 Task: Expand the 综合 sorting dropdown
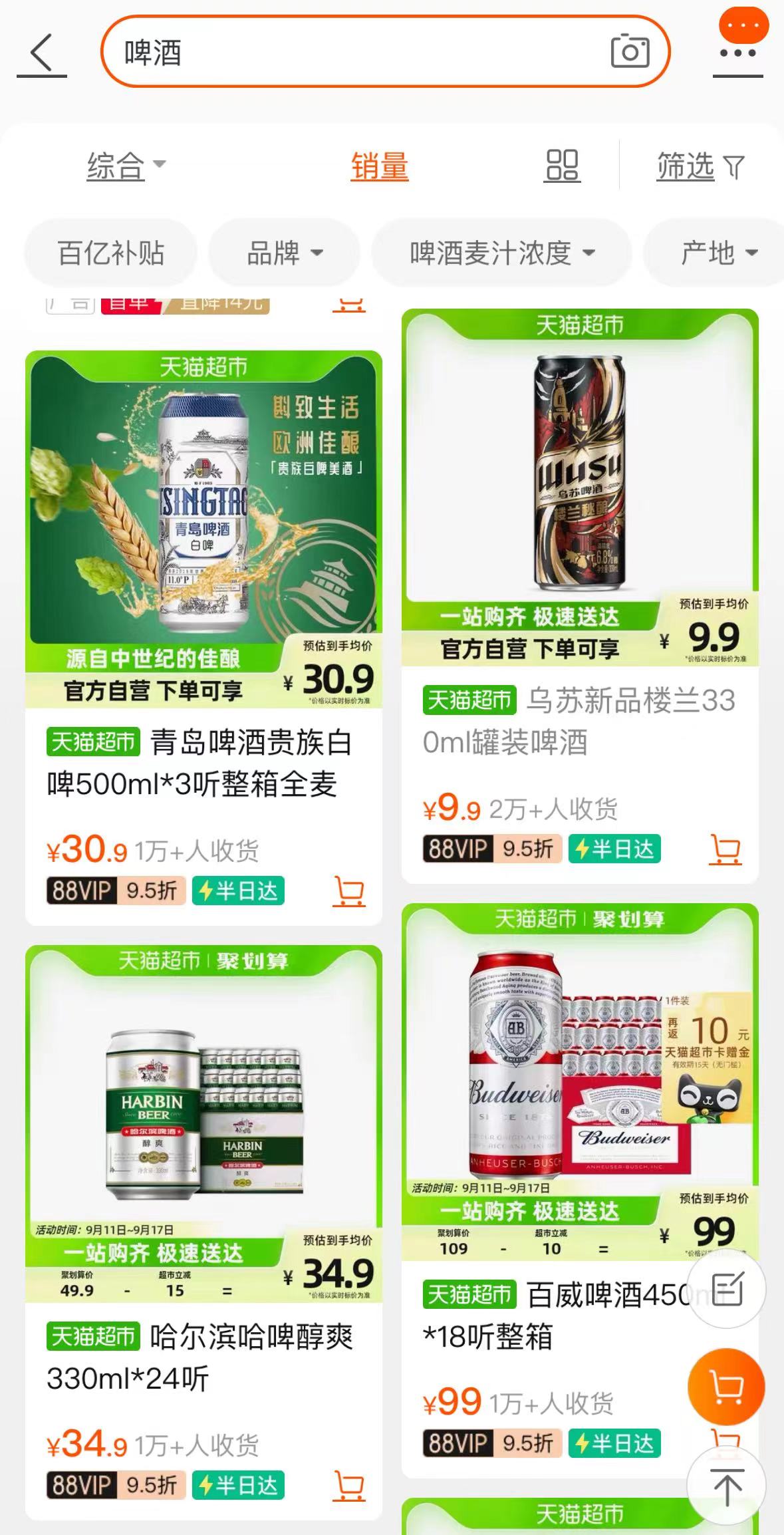pyautogui.click(x=125, y=166)
